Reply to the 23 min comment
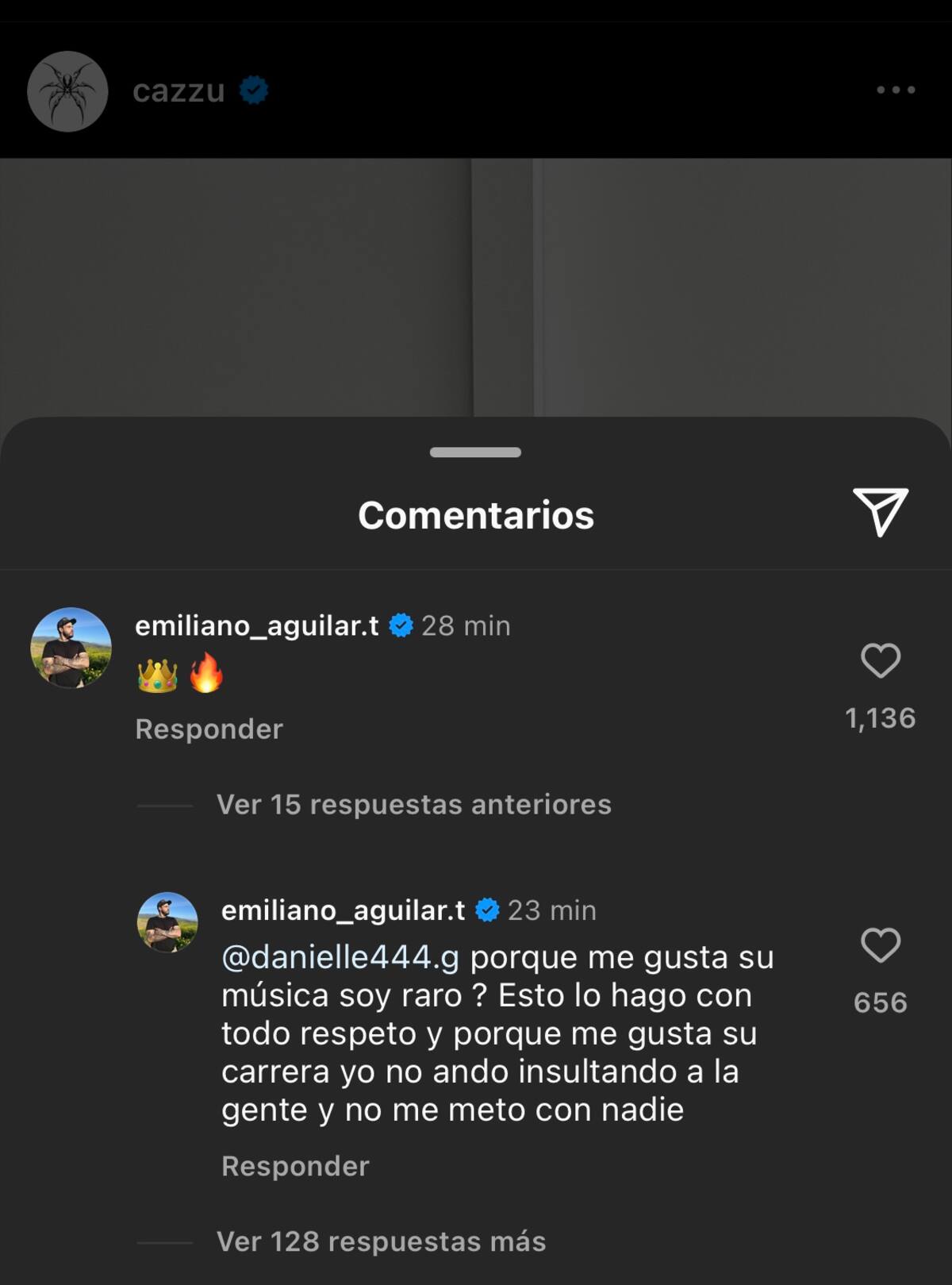This screenshot has height=1285, width=952. click(295, 1165)
